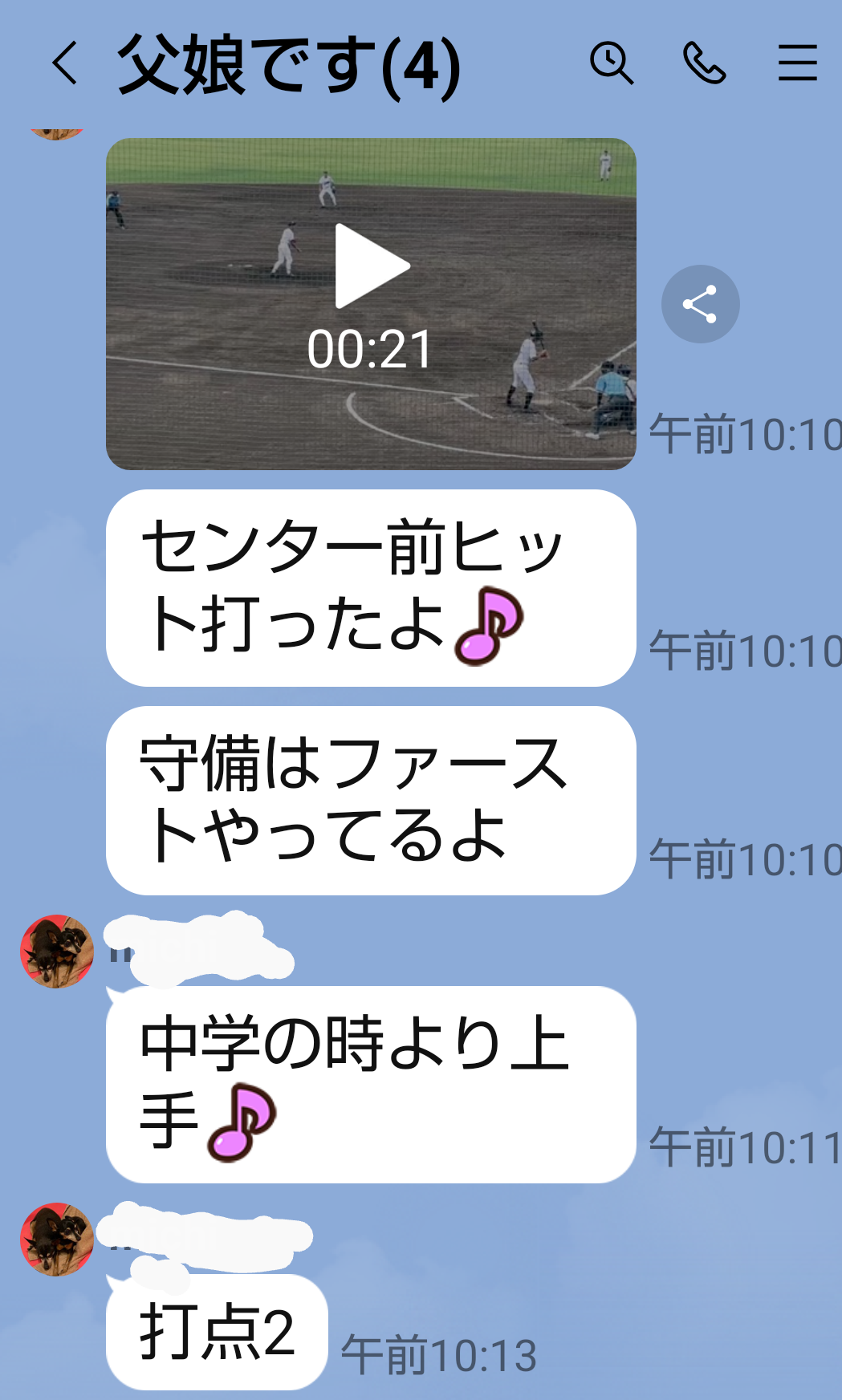Open sender's avatar beside 中学の時より上手

[x=57, y=952]
